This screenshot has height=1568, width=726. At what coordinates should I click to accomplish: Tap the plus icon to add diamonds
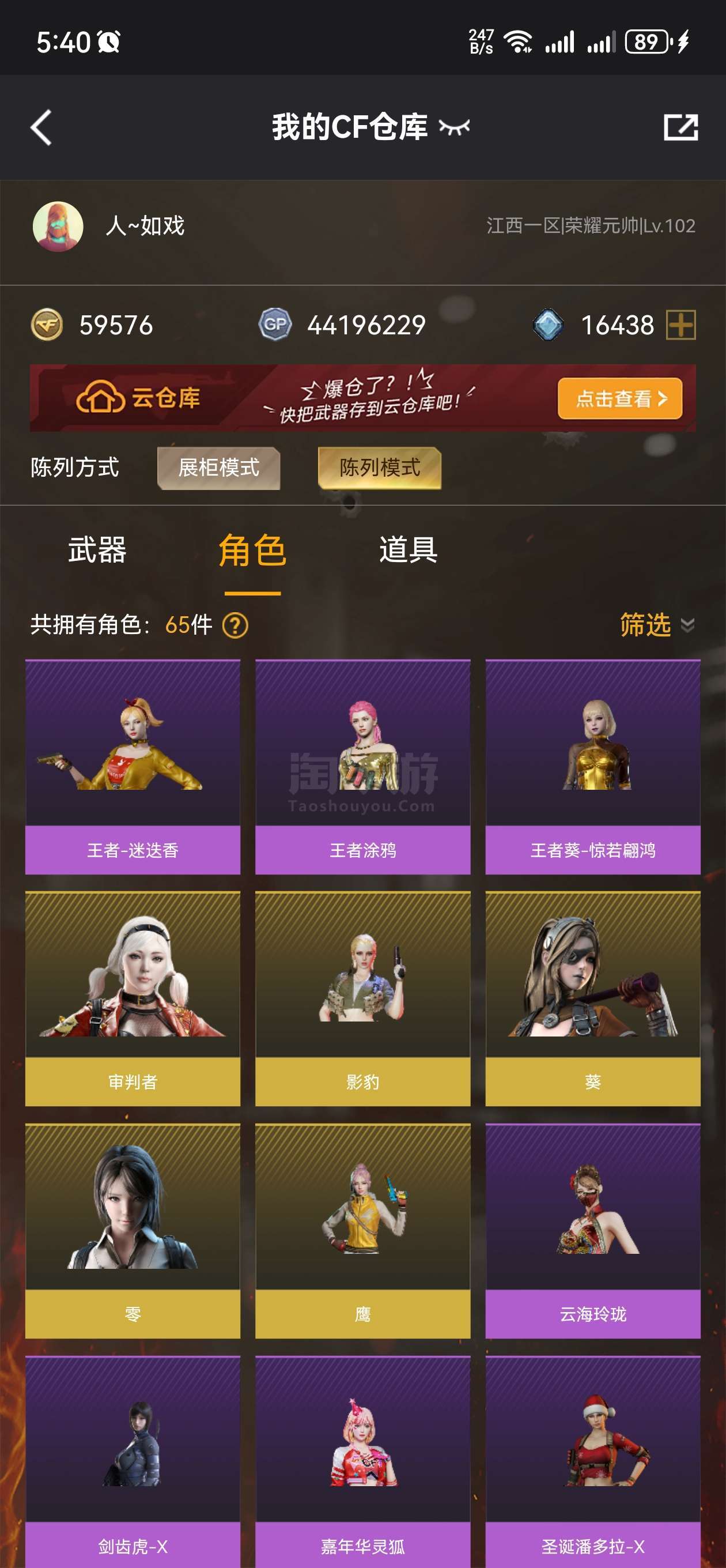681,325
